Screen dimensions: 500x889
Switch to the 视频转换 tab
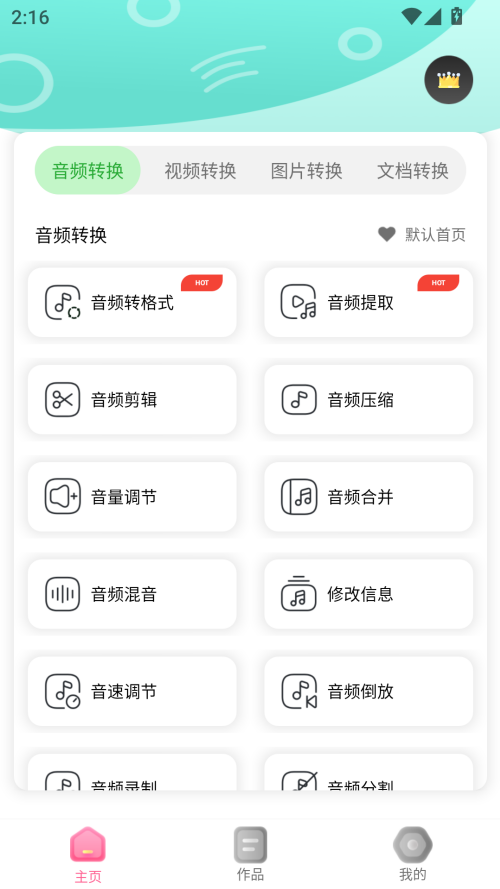200,171
